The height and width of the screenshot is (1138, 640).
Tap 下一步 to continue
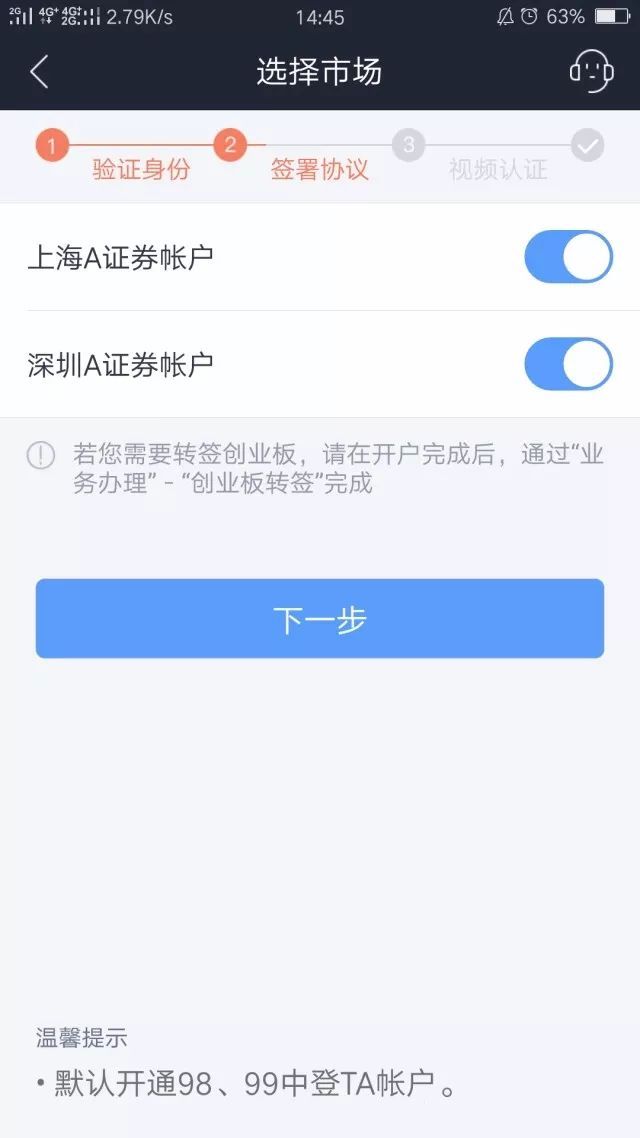point(320,618)
